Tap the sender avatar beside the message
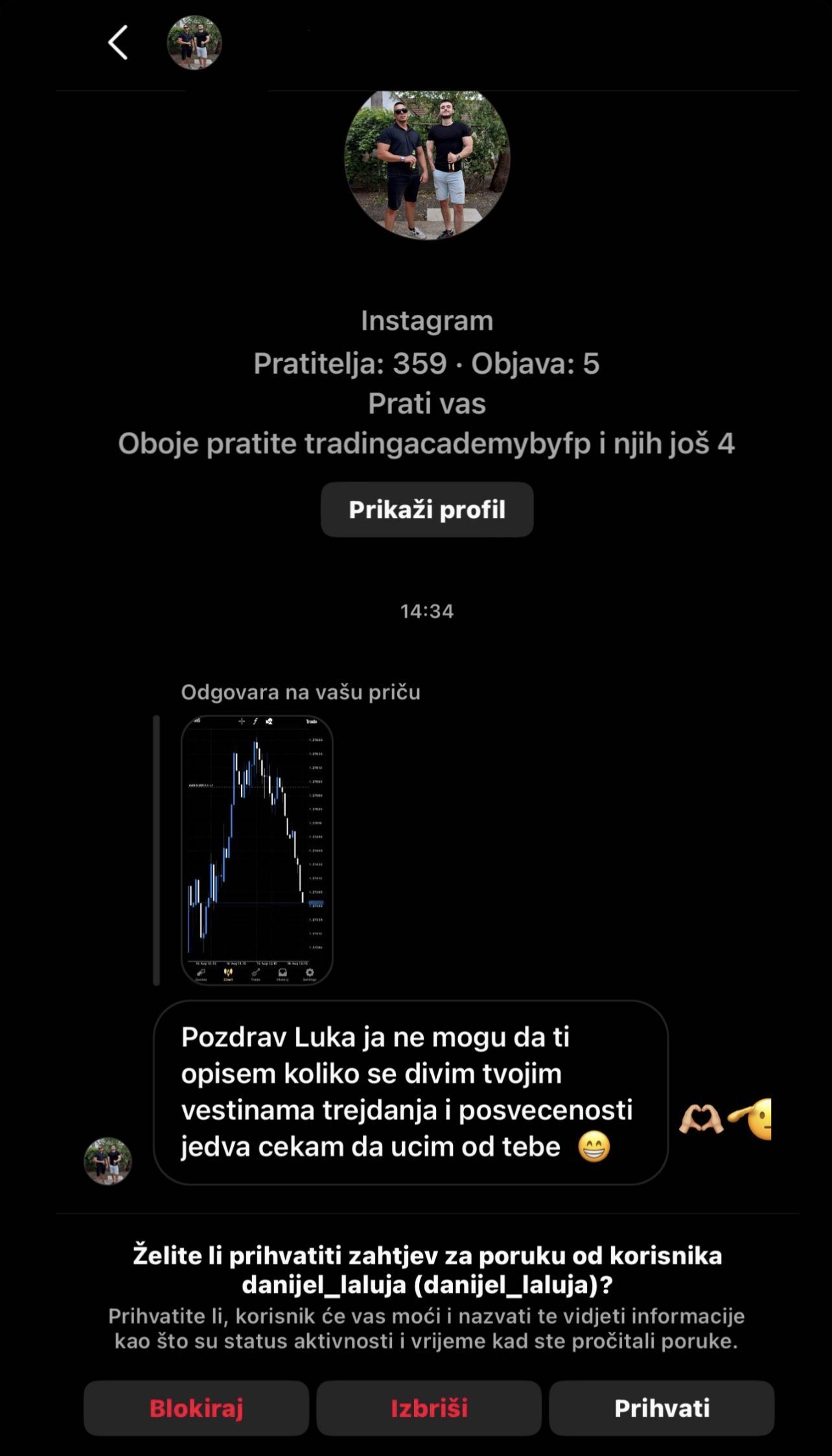The image size is (832, 1456). [x=108, y=1161]
